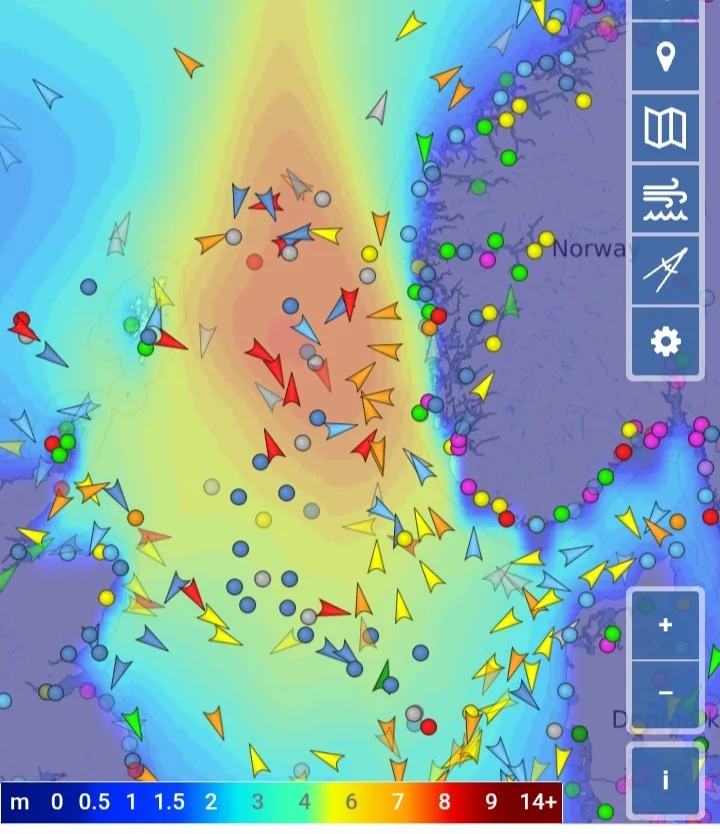Zoom out with the minus button

click(x=666, y=693)
